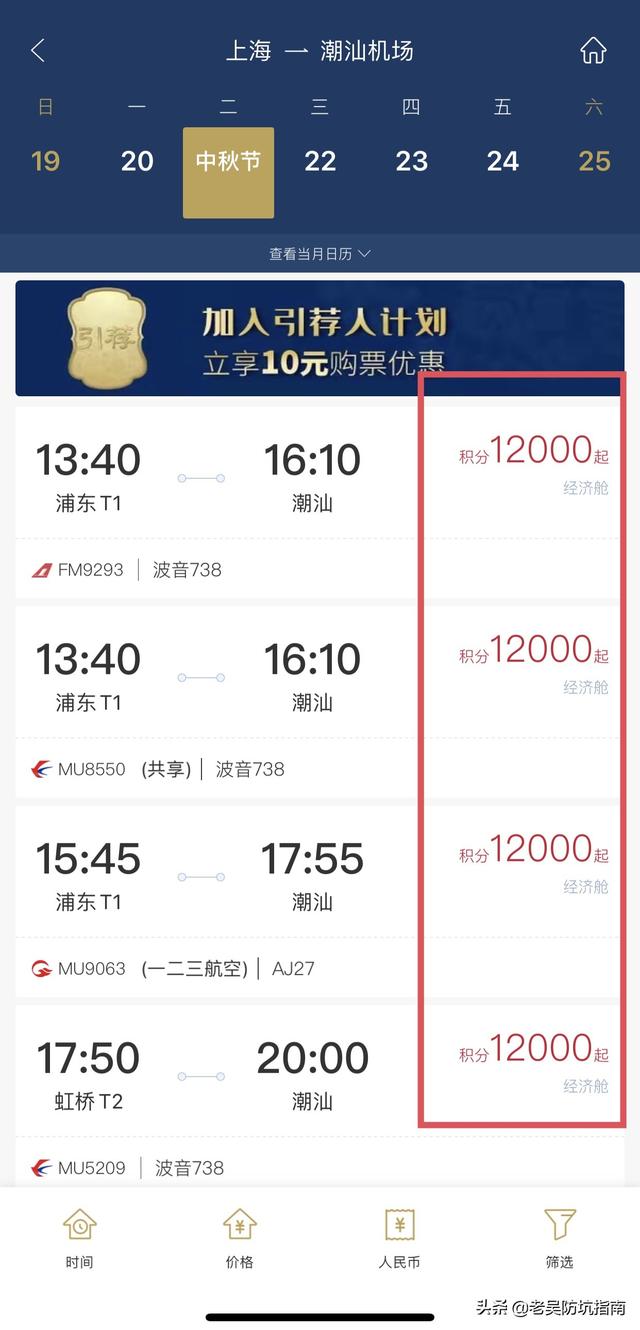Open flight FM9293 departing 13:40
The image size is (640, 1330).
coord(320,502)
